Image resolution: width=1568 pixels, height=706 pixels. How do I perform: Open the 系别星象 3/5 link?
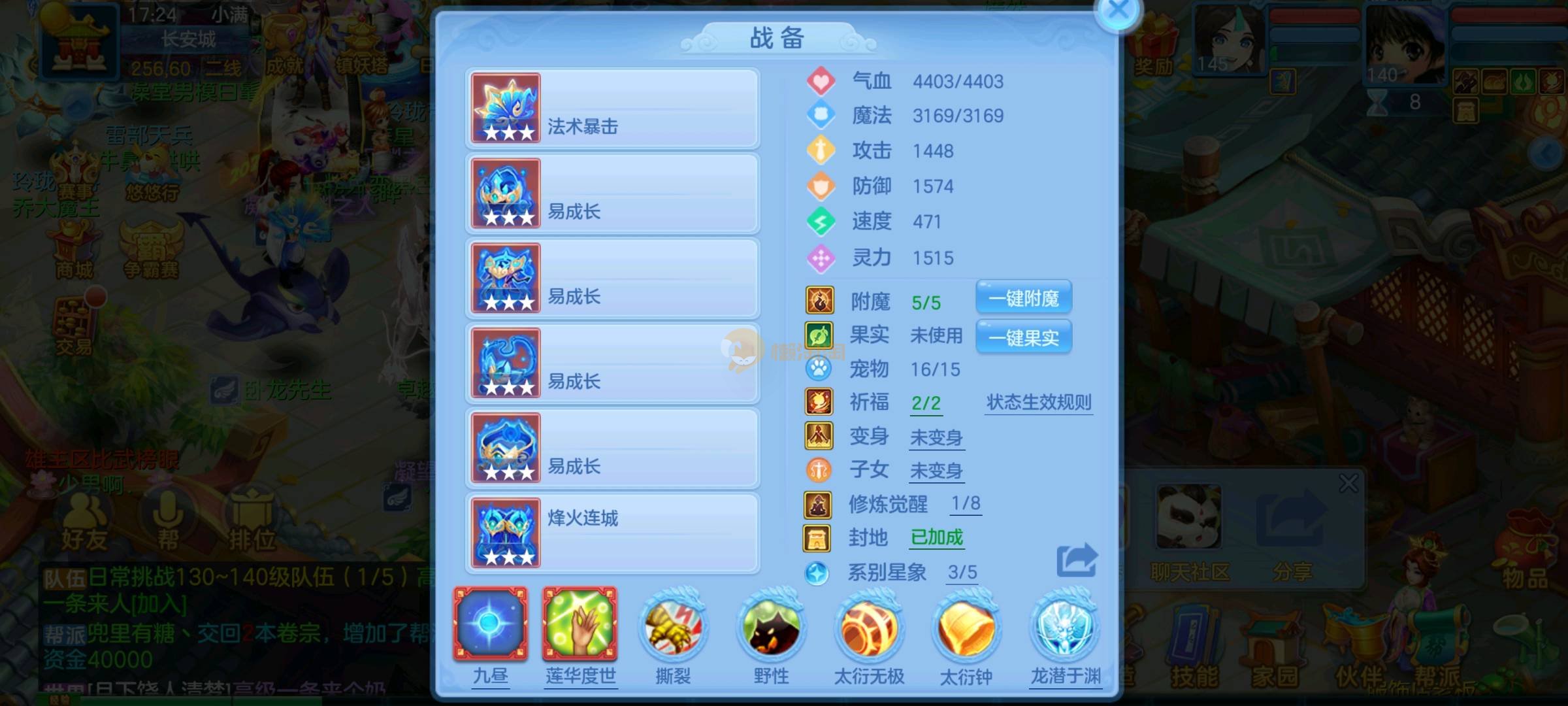pyautogui.click(x=962, y=573)
